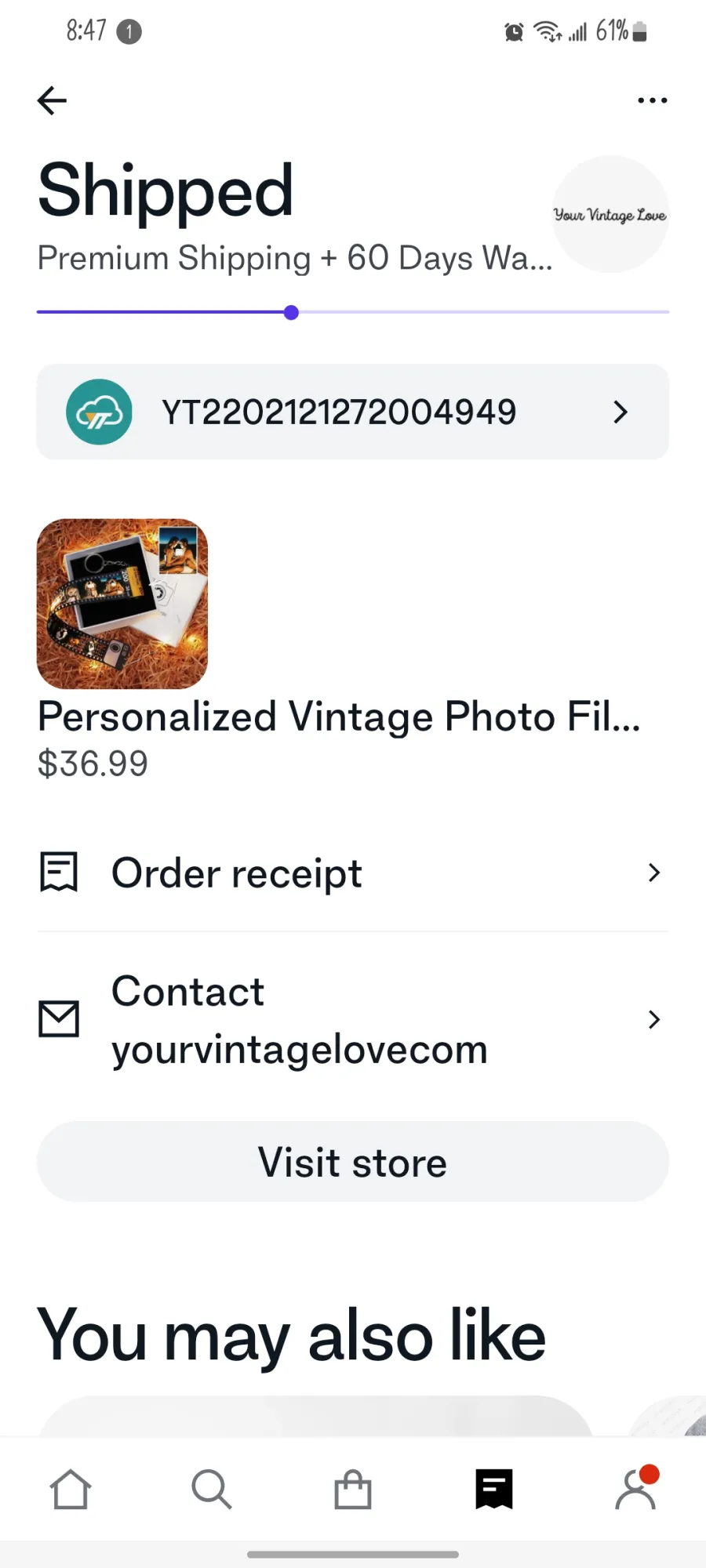Go back using the arrow
706x1568 pixels.
(52, 100)
